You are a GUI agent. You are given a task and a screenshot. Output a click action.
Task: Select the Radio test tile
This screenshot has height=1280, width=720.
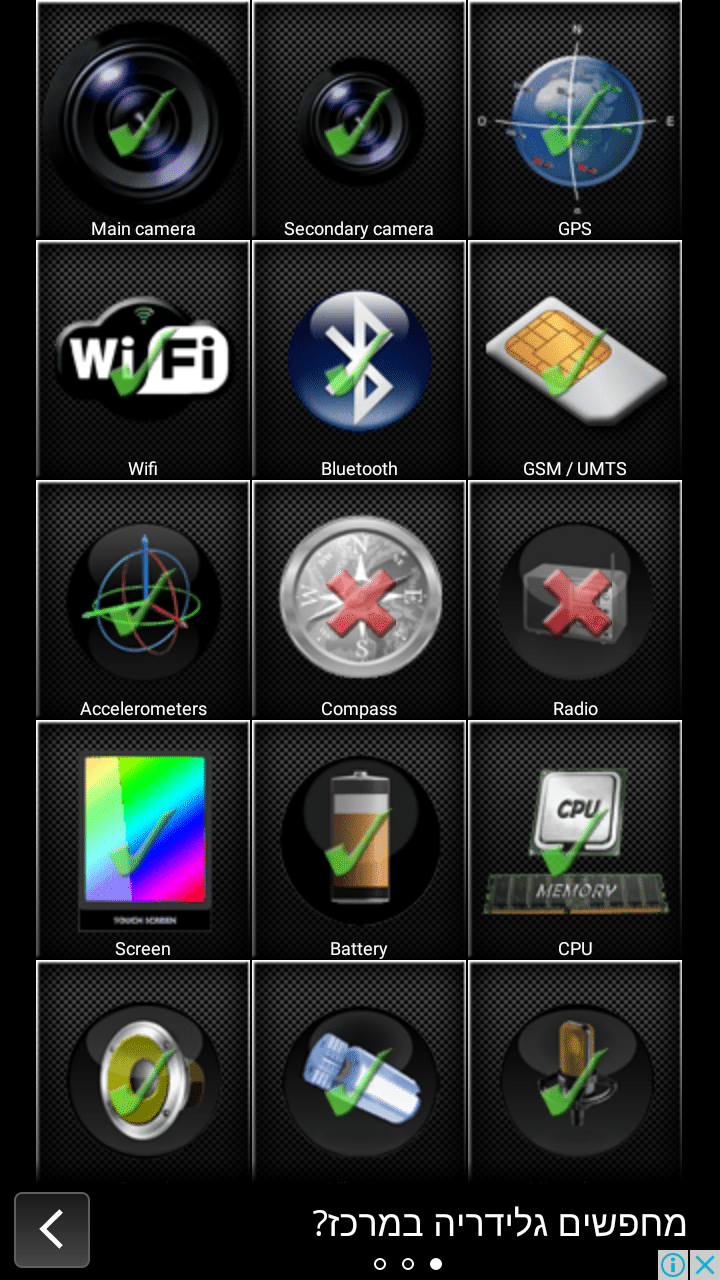click(575, 600)
